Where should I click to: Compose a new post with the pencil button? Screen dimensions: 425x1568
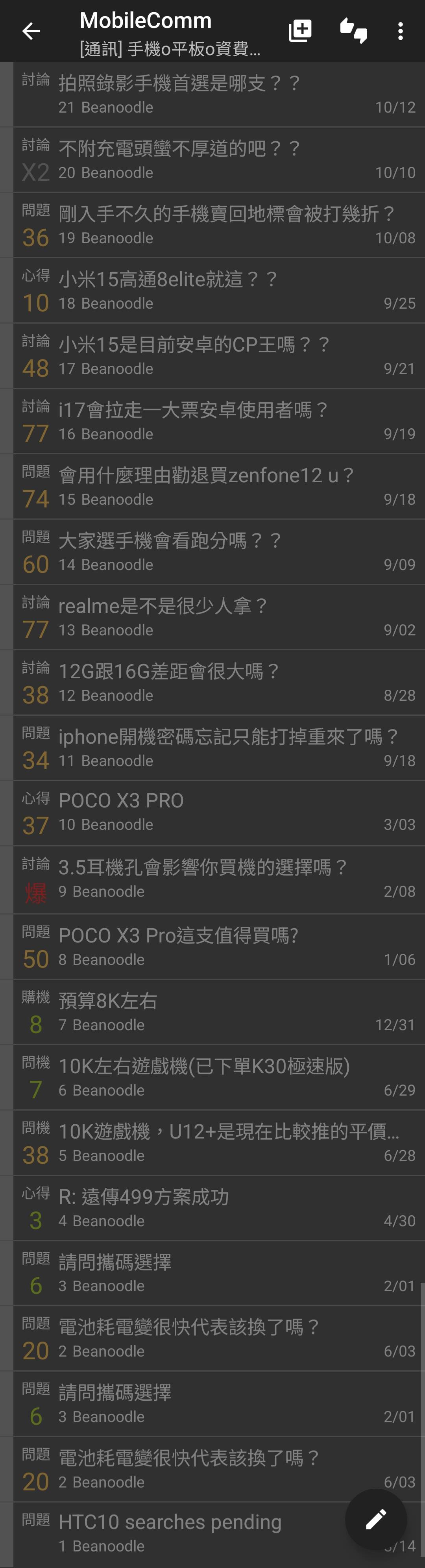(376, 1519)
